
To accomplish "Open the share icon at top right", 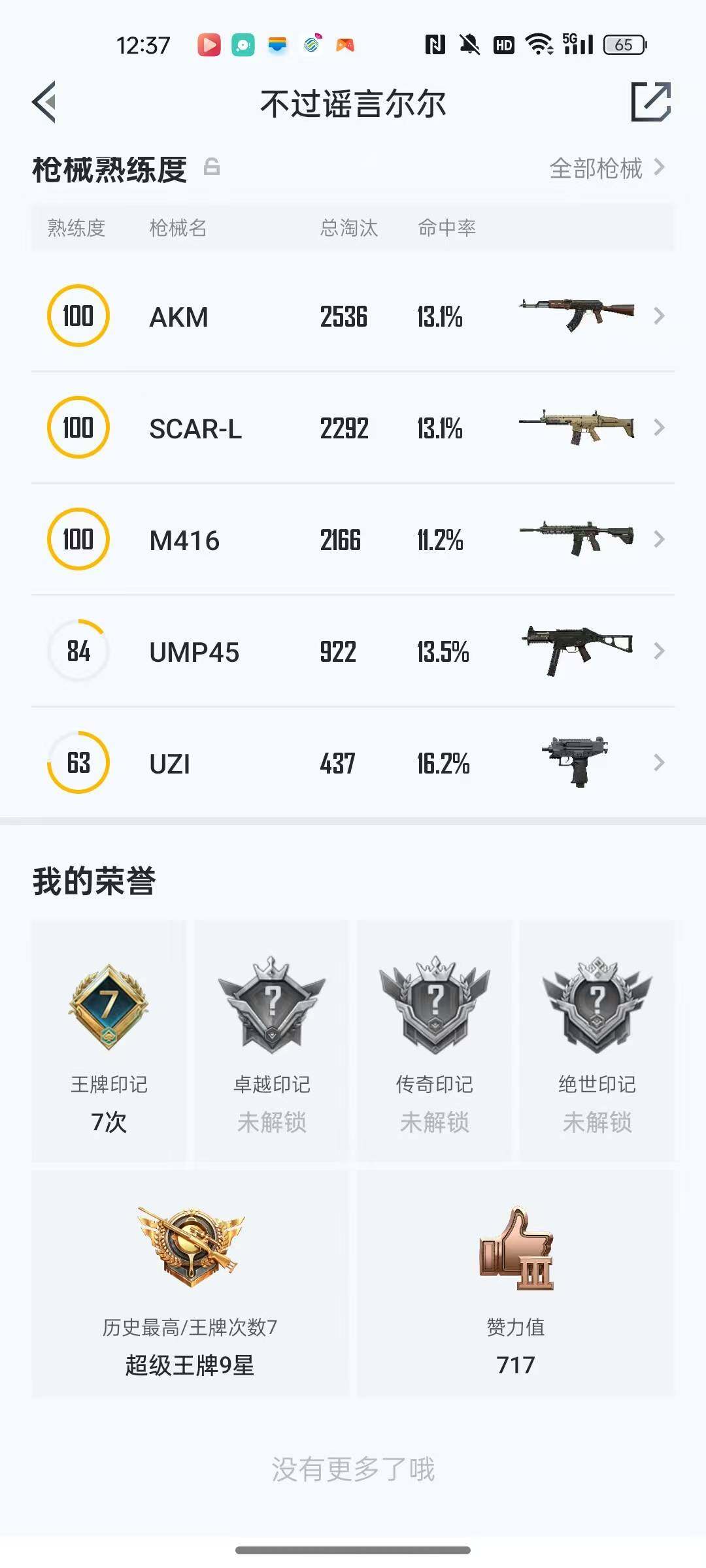I will tap(649, 102).
